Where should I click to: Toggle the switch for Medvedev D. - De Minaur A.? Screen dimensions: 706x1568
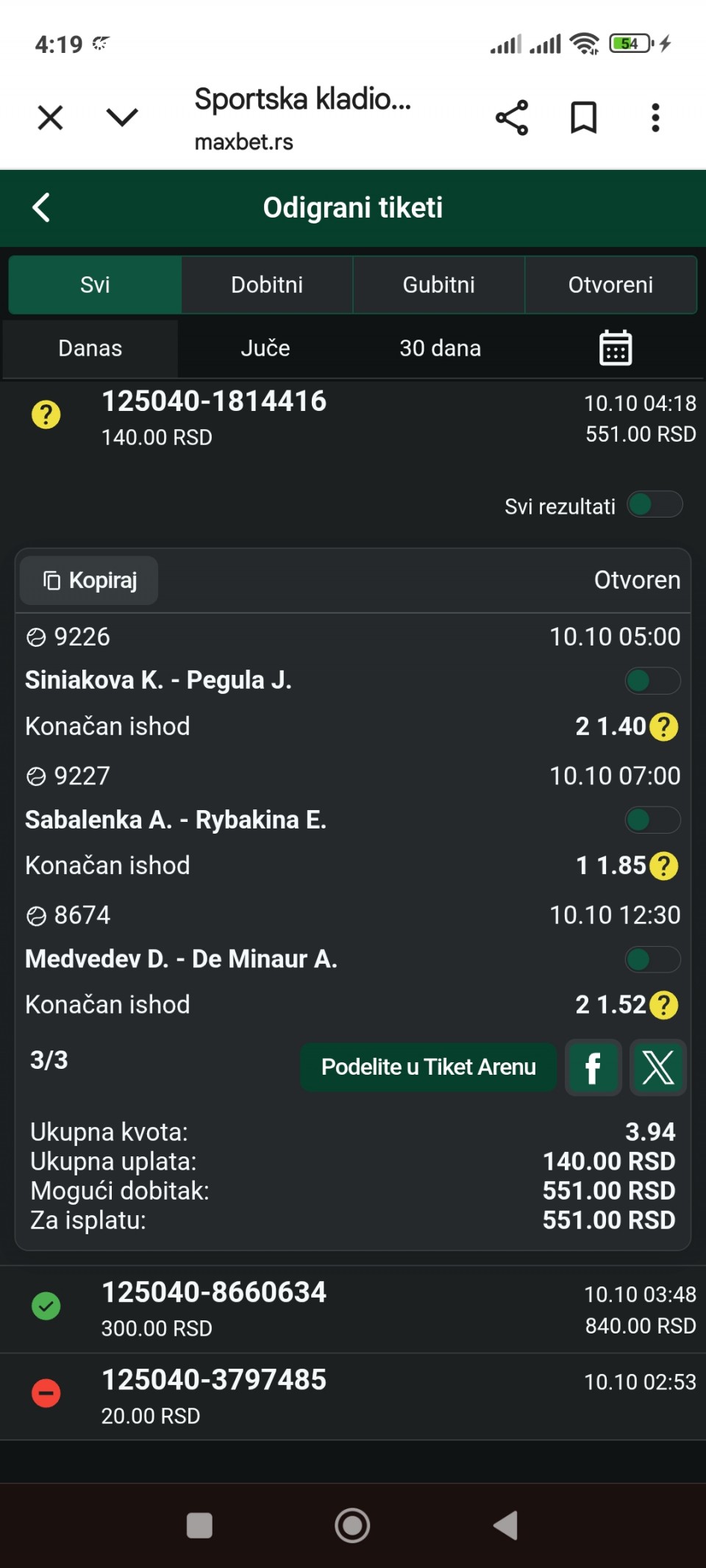652,959
